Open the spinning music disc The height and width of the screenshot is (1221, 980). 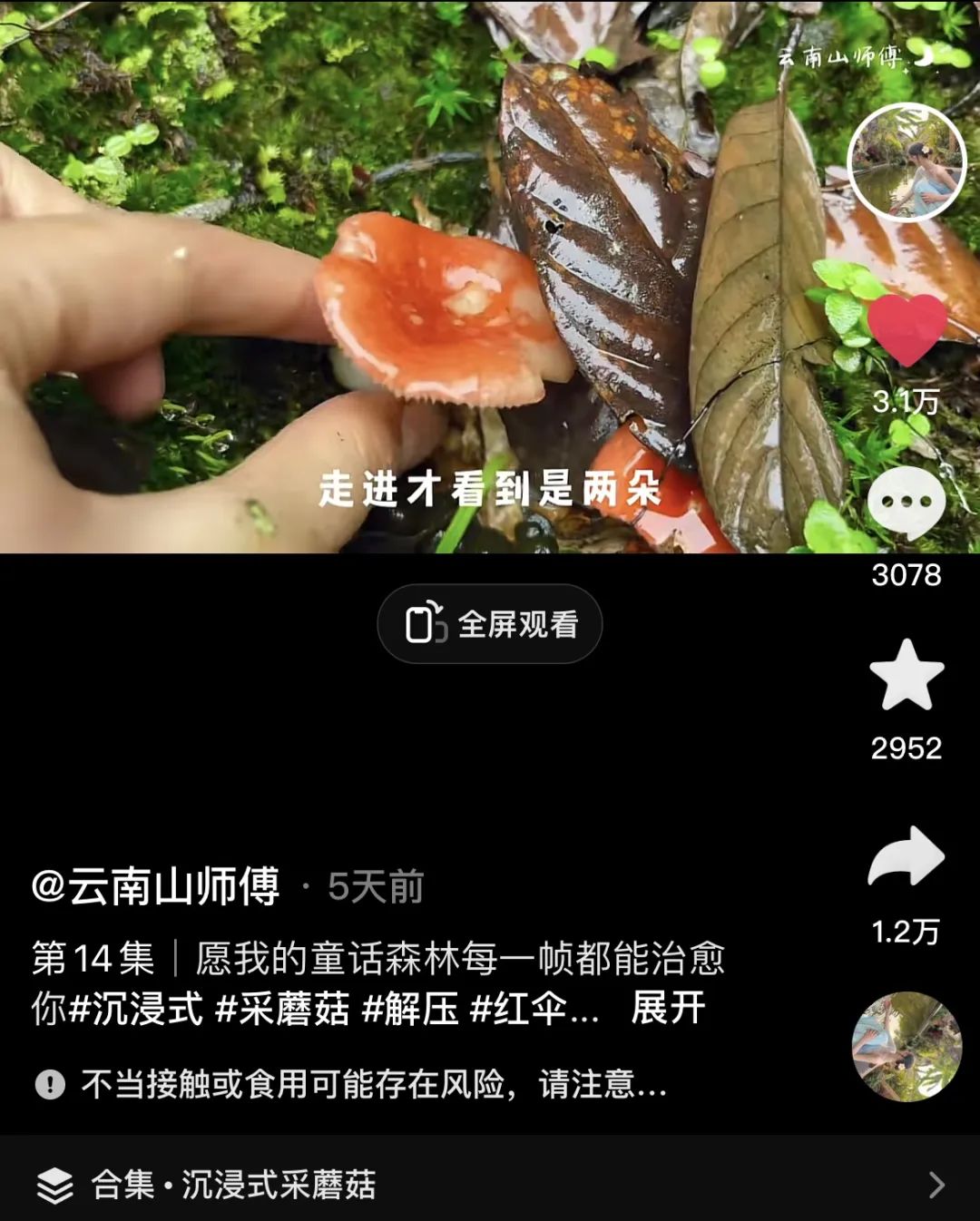(x=906, y=1046)
